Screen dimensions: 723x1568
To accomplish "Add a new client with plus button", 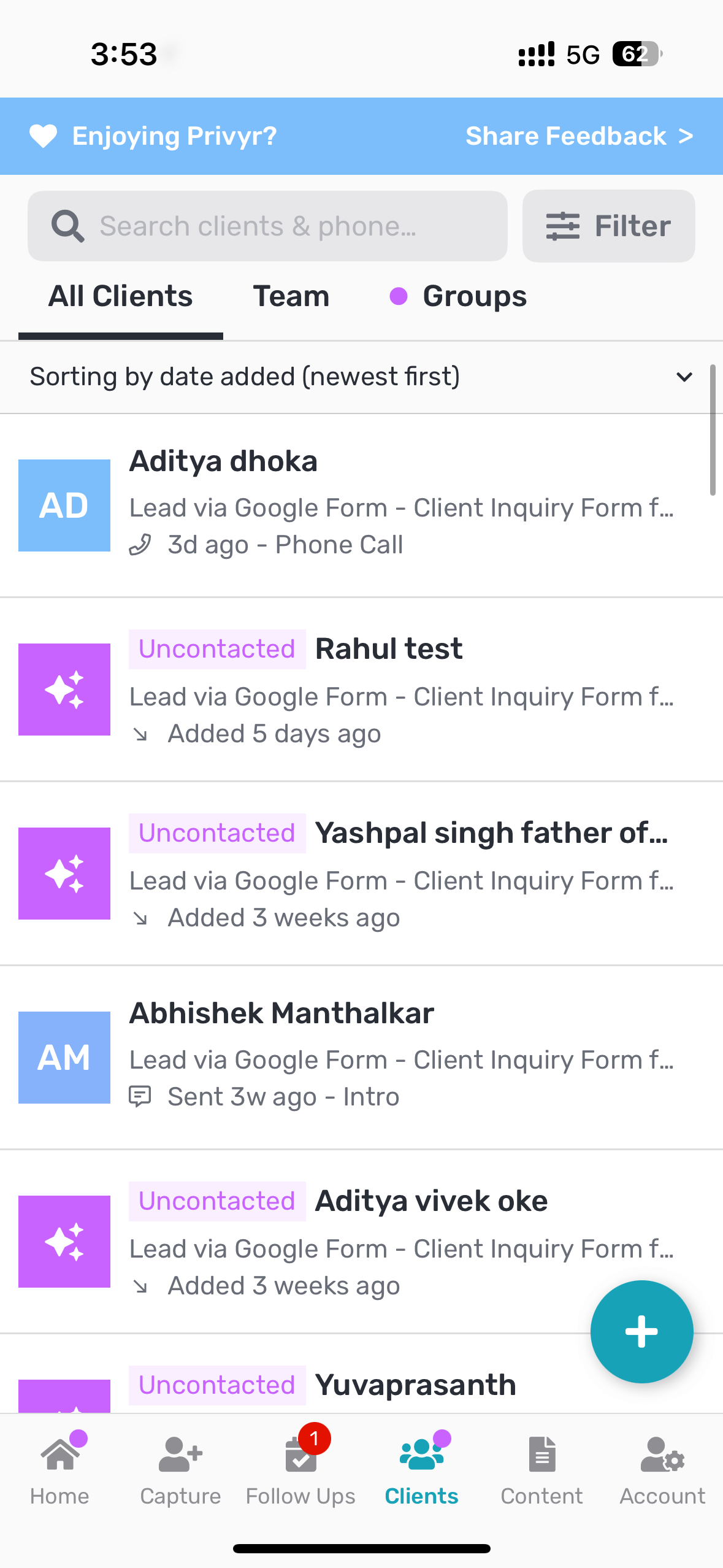I will point(641,1332).
